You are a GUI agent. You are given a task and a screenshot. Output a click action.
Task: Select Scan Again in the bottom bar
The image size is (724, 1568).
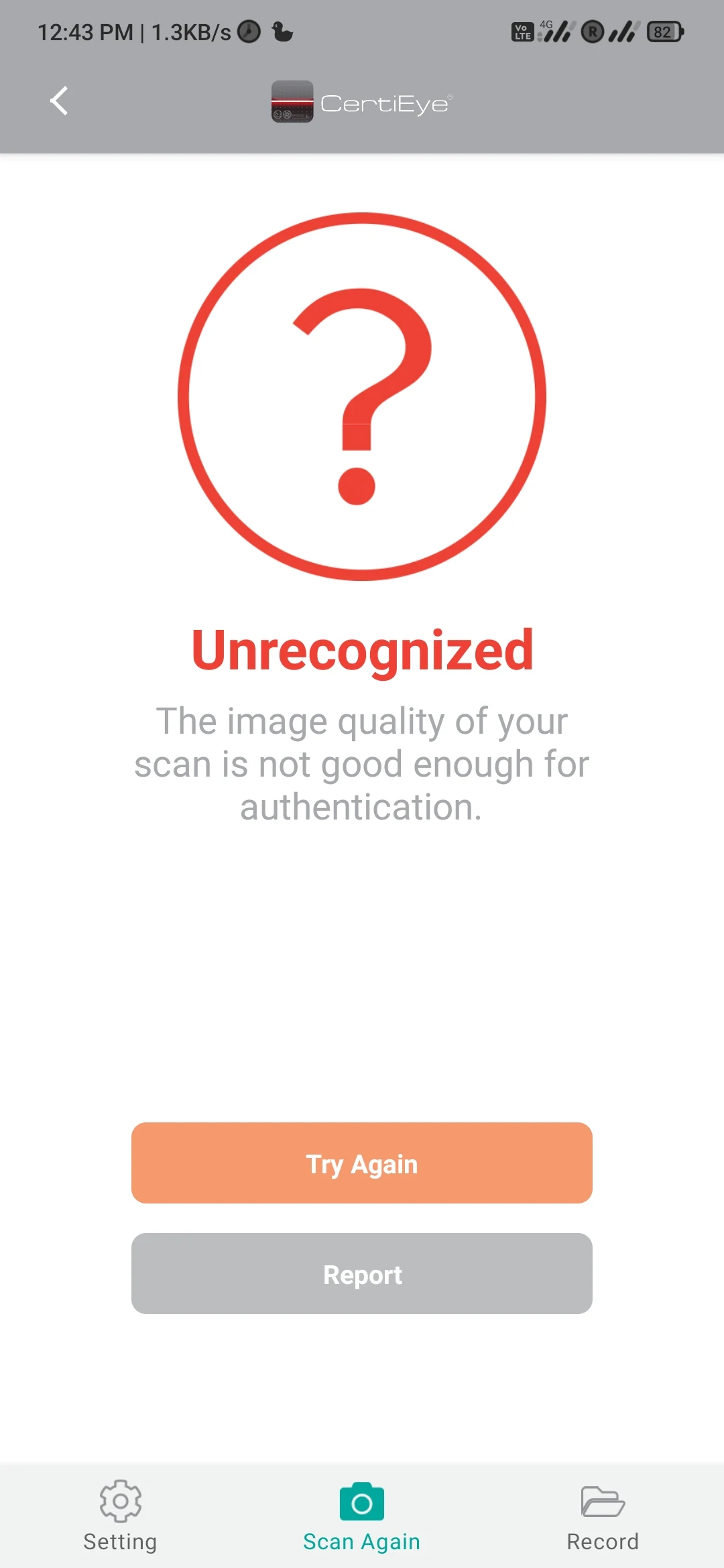362,1516
